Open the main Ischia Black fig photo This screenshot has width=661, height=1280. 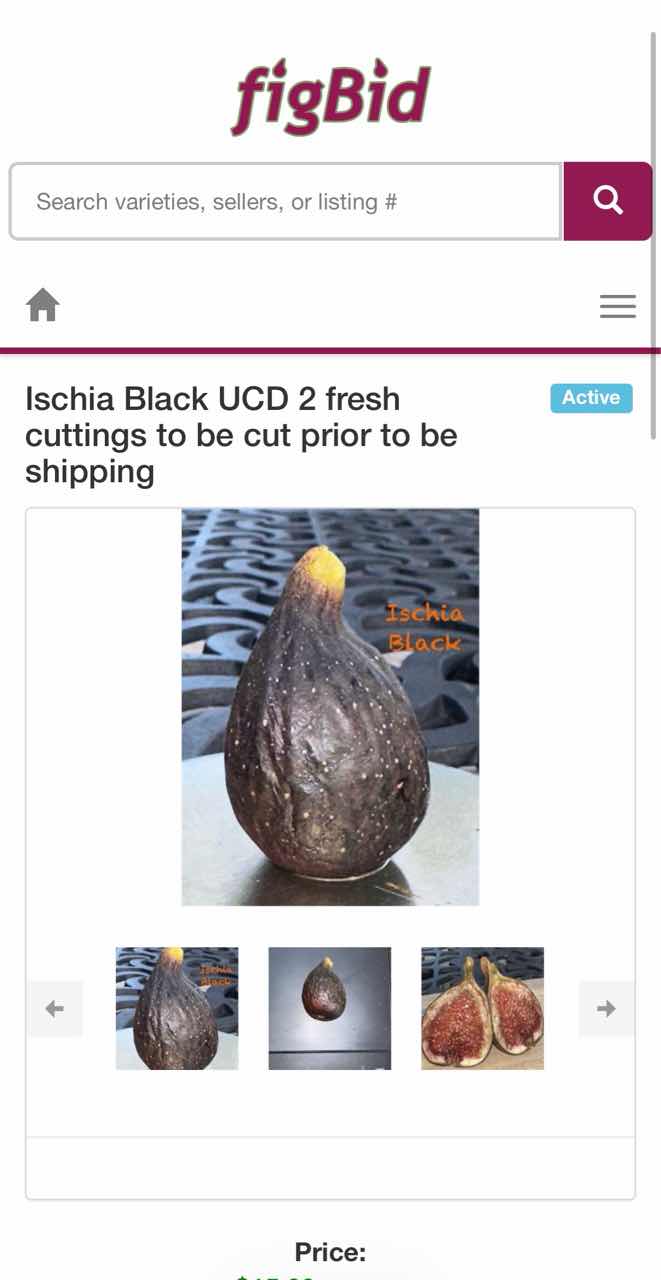(x=330, y=707)
